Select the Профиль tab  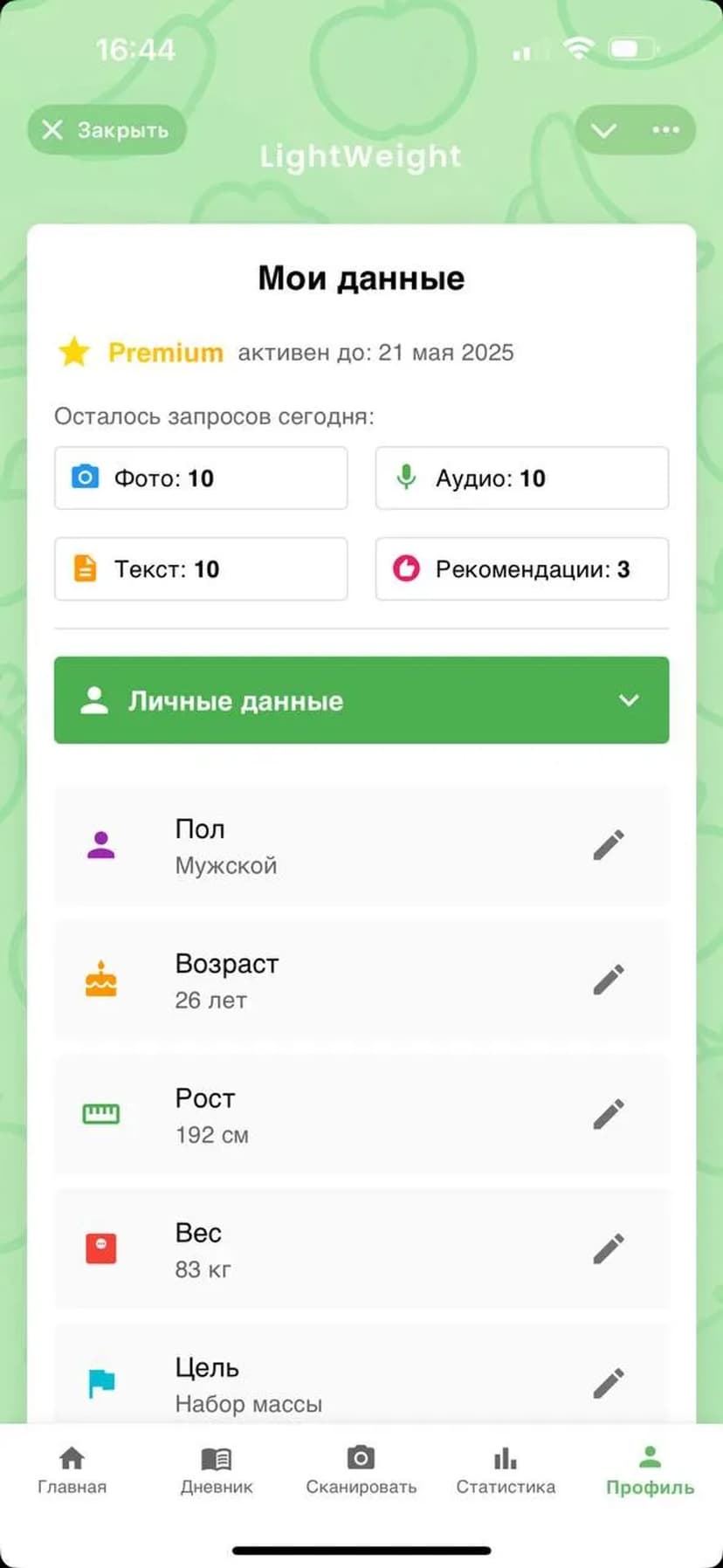pos(650,1470)
